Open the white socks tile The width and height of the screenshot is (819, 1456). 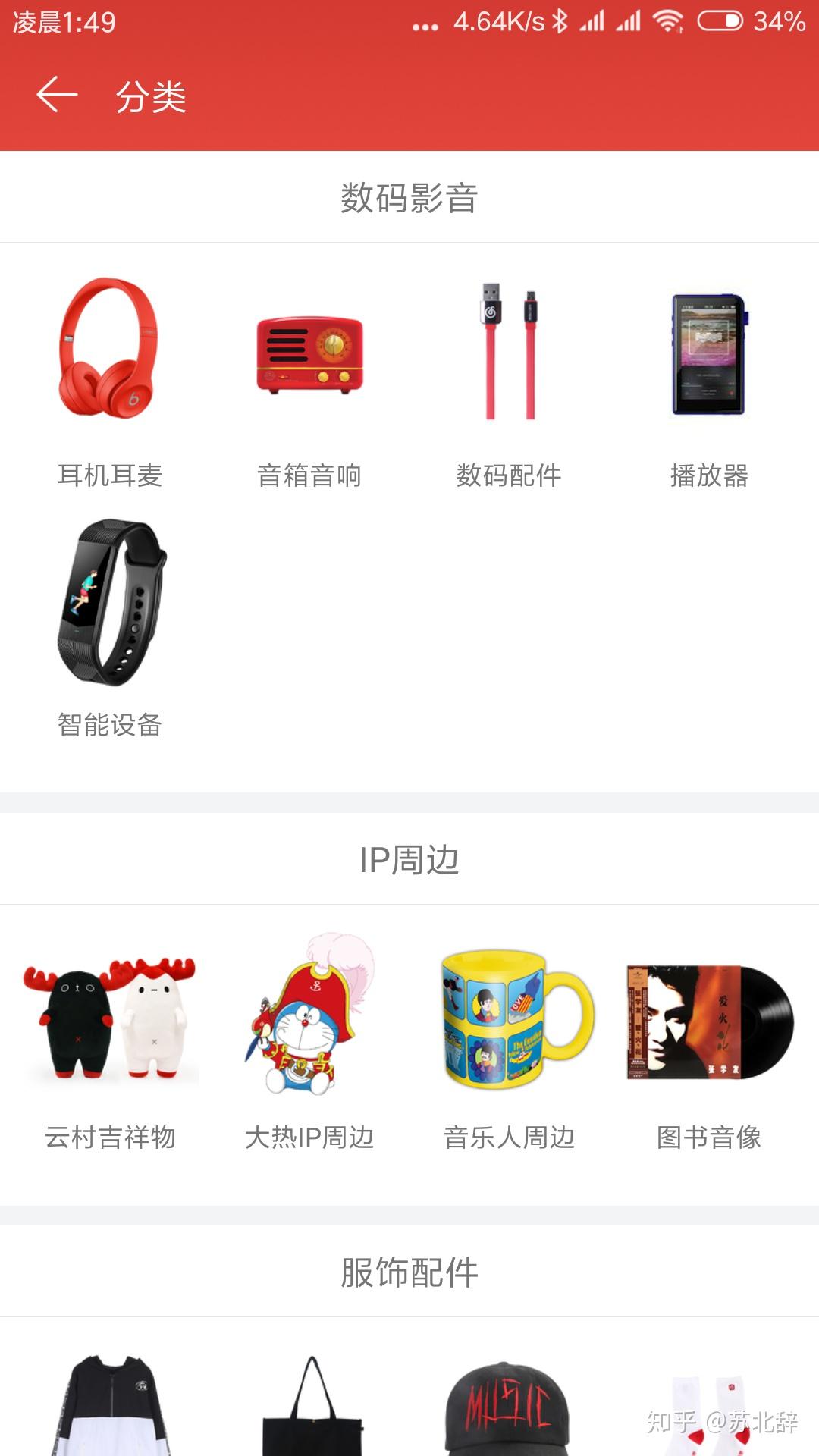coord(708,1414)
